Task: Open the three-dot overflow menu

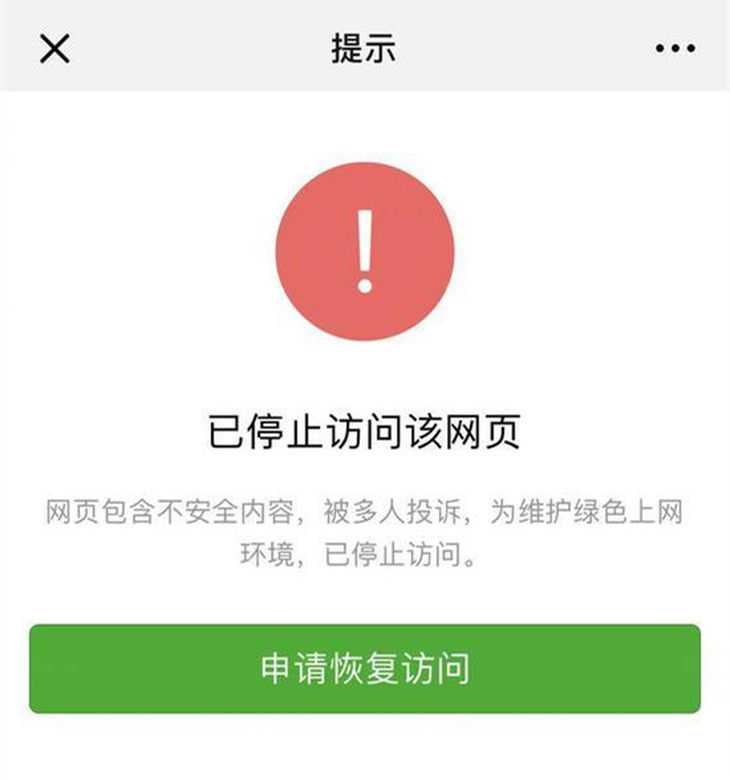Action: [x=675, y=48]
